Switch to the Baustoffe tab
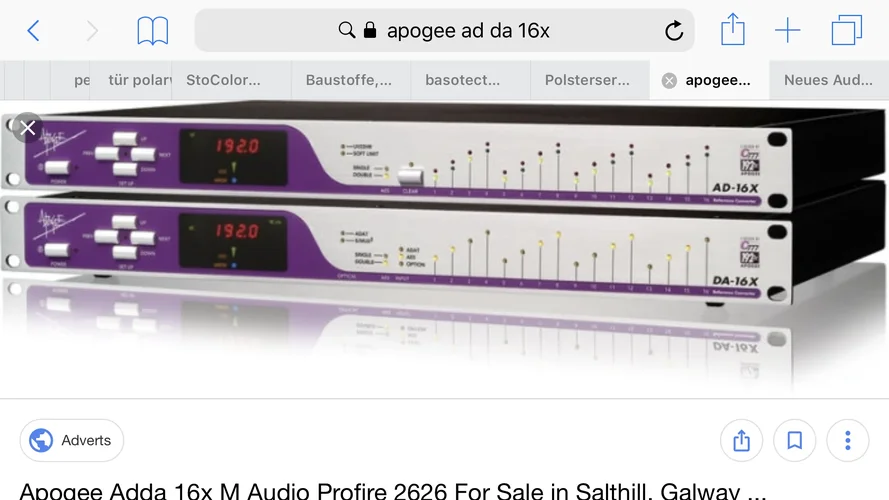This screenshot has width=889, height=500. click(350, 80)
